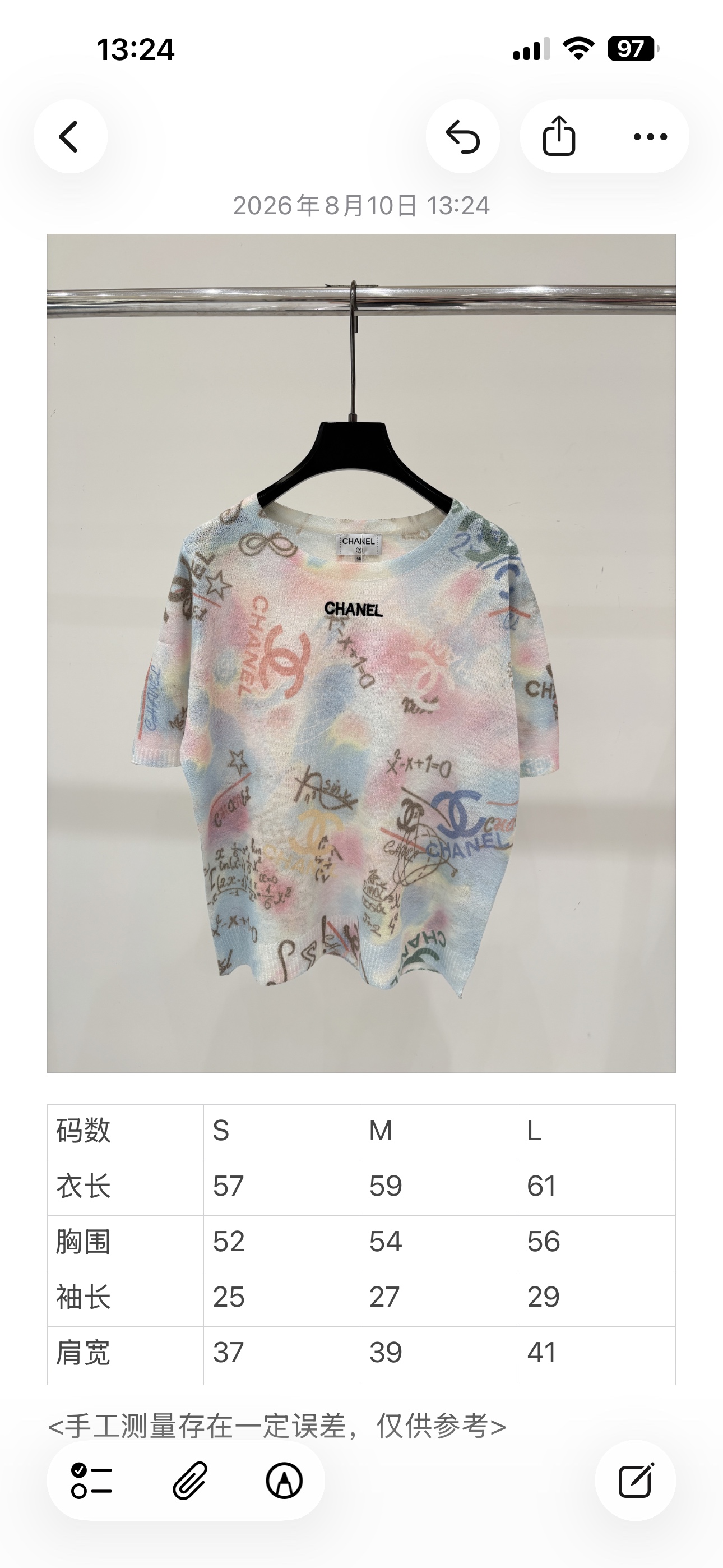Open the more options menu

(650, 136)
